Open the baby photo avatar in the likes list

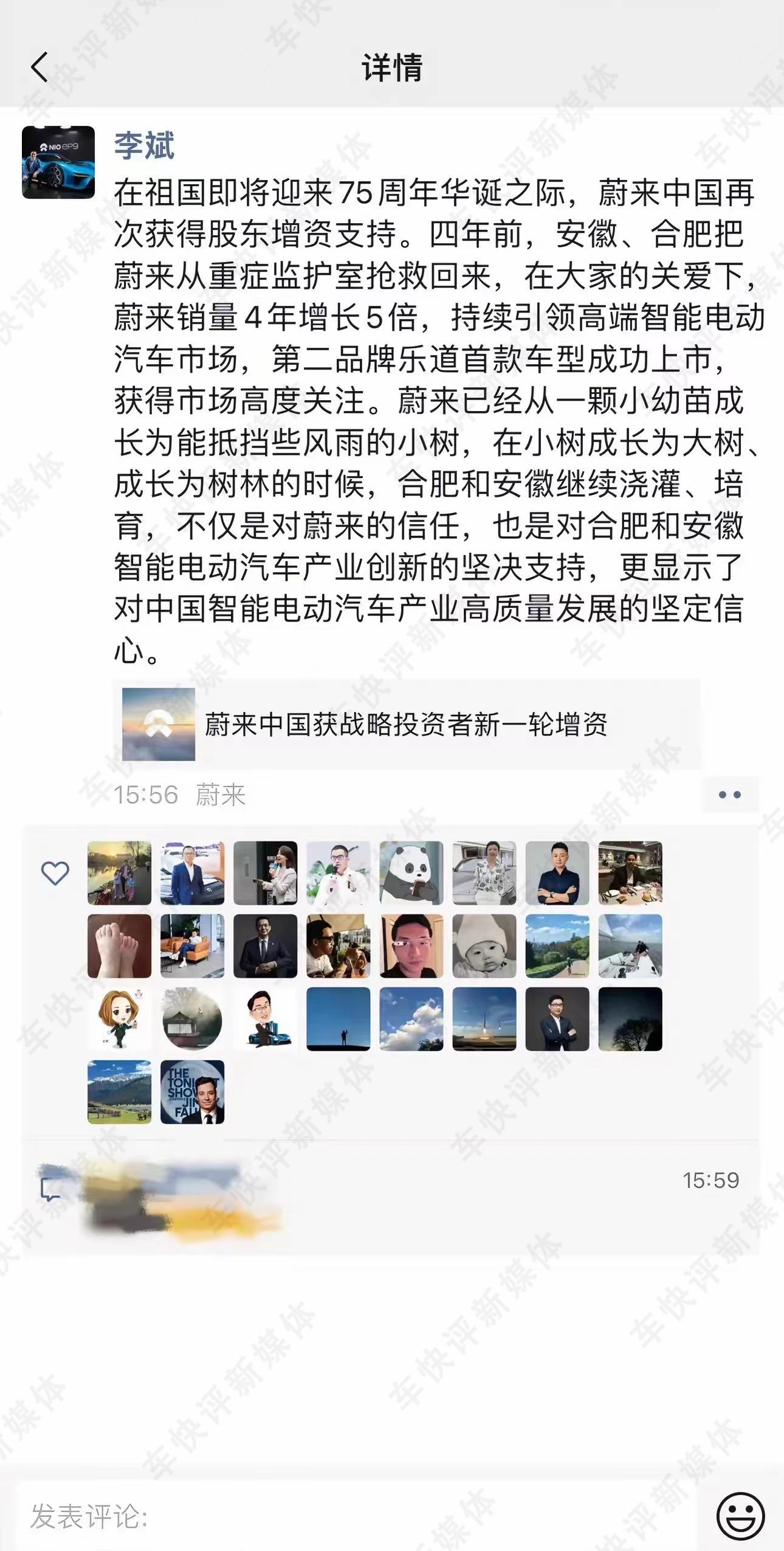click(484, 946)
